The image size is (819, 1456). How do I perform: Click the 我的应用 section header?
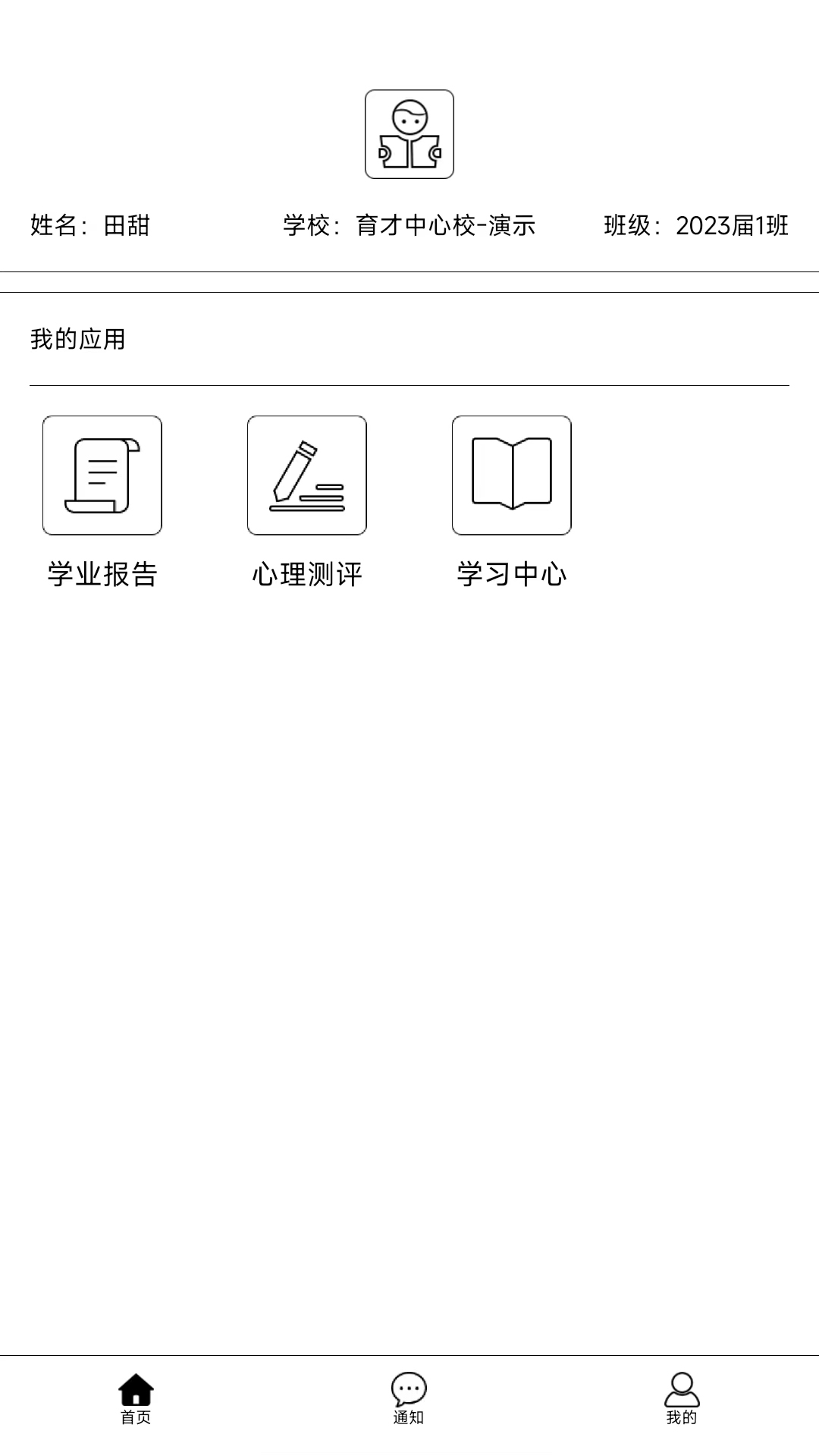tap(78, 340)
